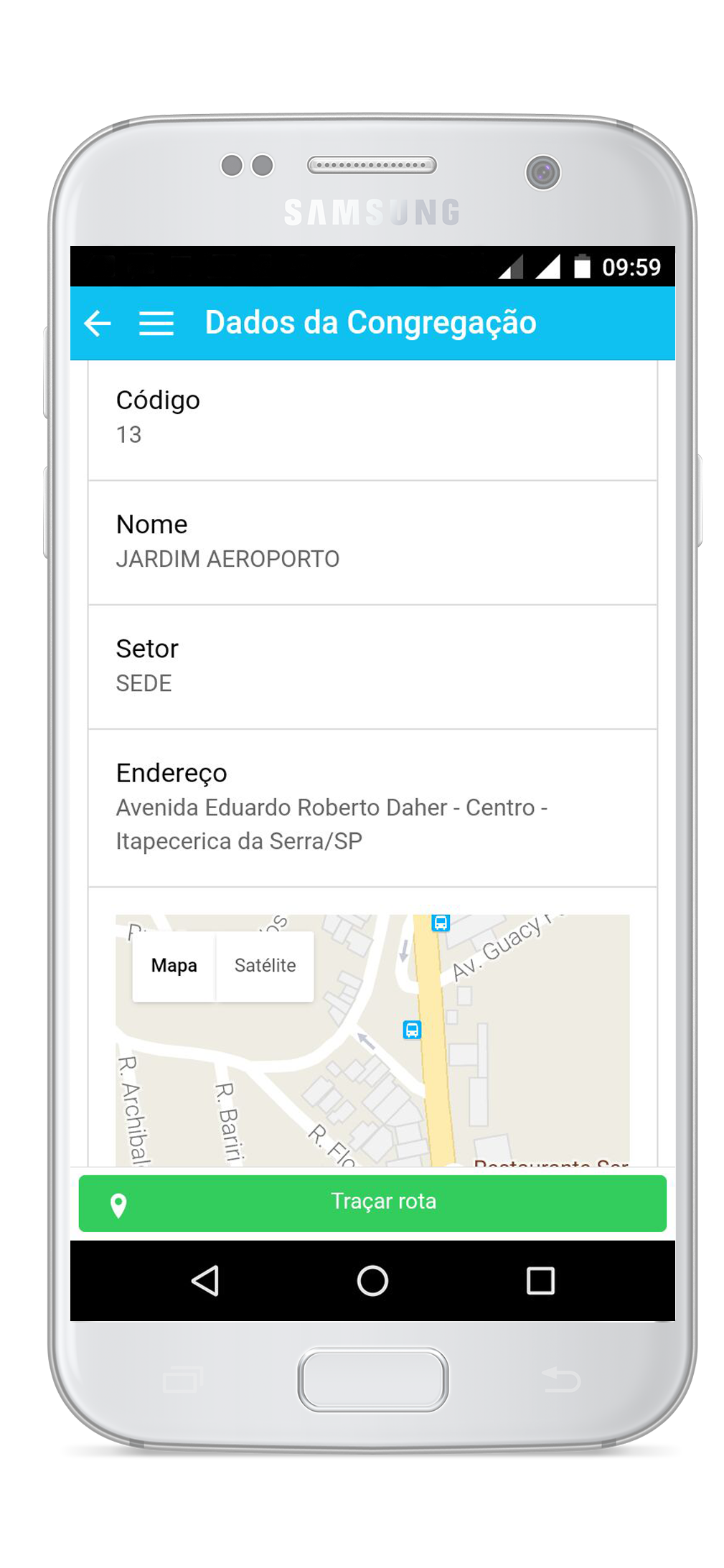This screenshot has height=1568, width=724.
Task: Open the recent apps overview
Action: click(540, 1280)
